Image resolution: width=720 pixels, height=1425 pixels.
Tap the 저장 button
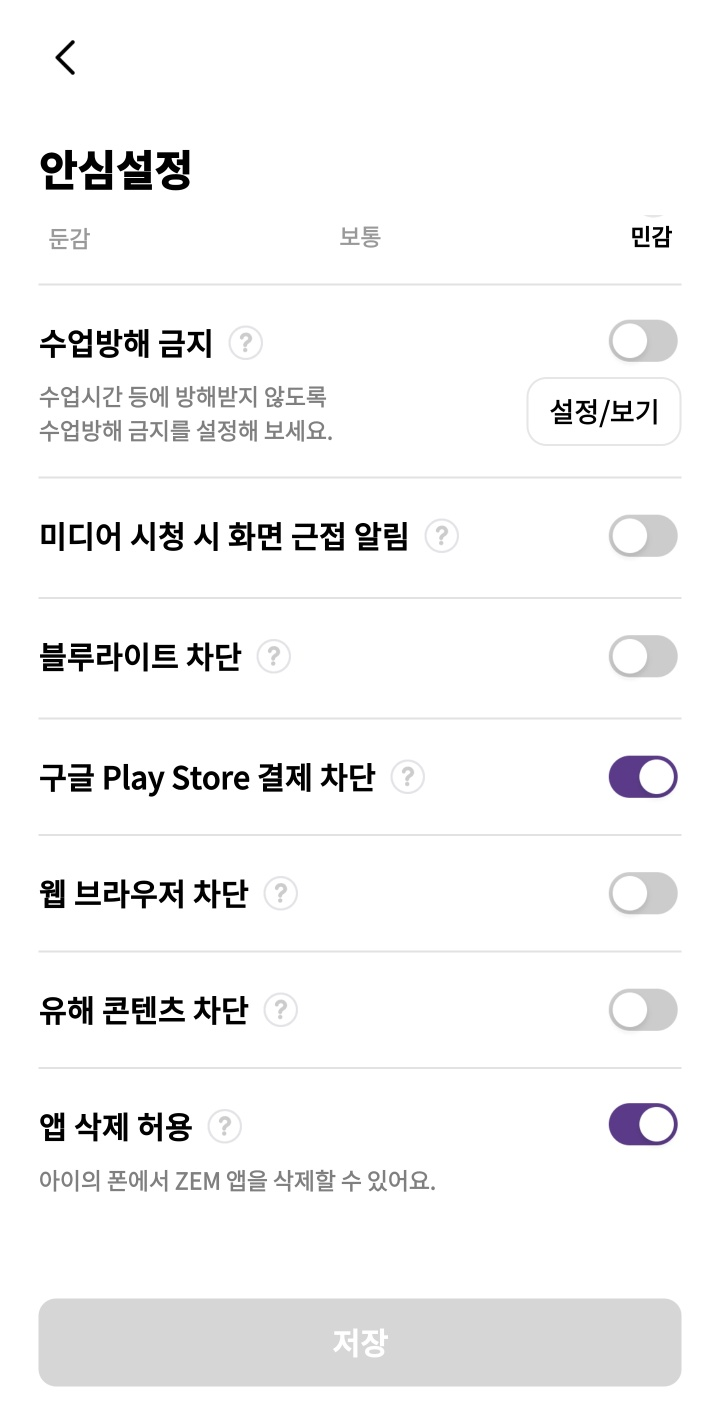[360, 1342]
